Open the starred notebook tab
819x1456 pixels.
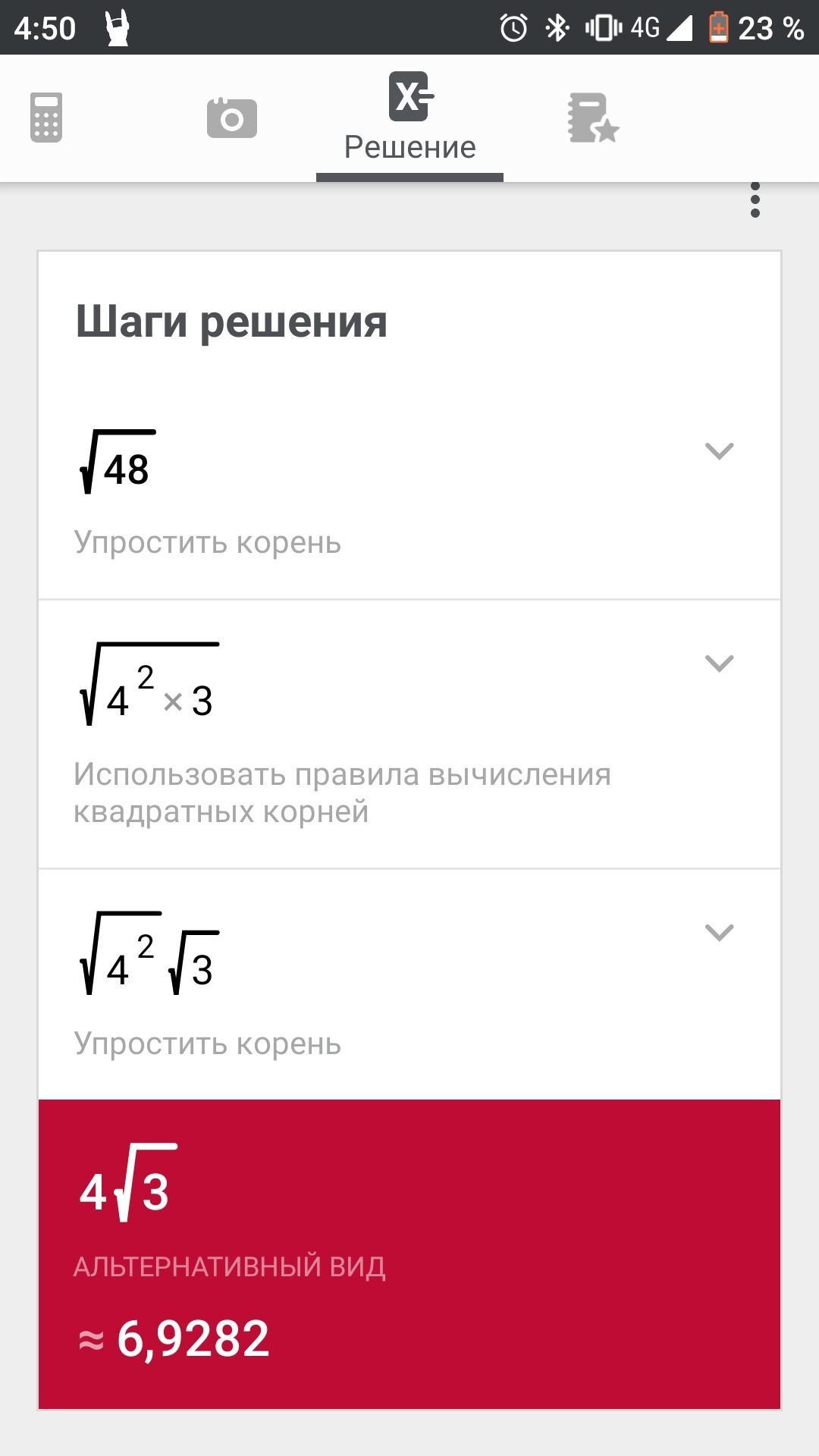point(593,118)
